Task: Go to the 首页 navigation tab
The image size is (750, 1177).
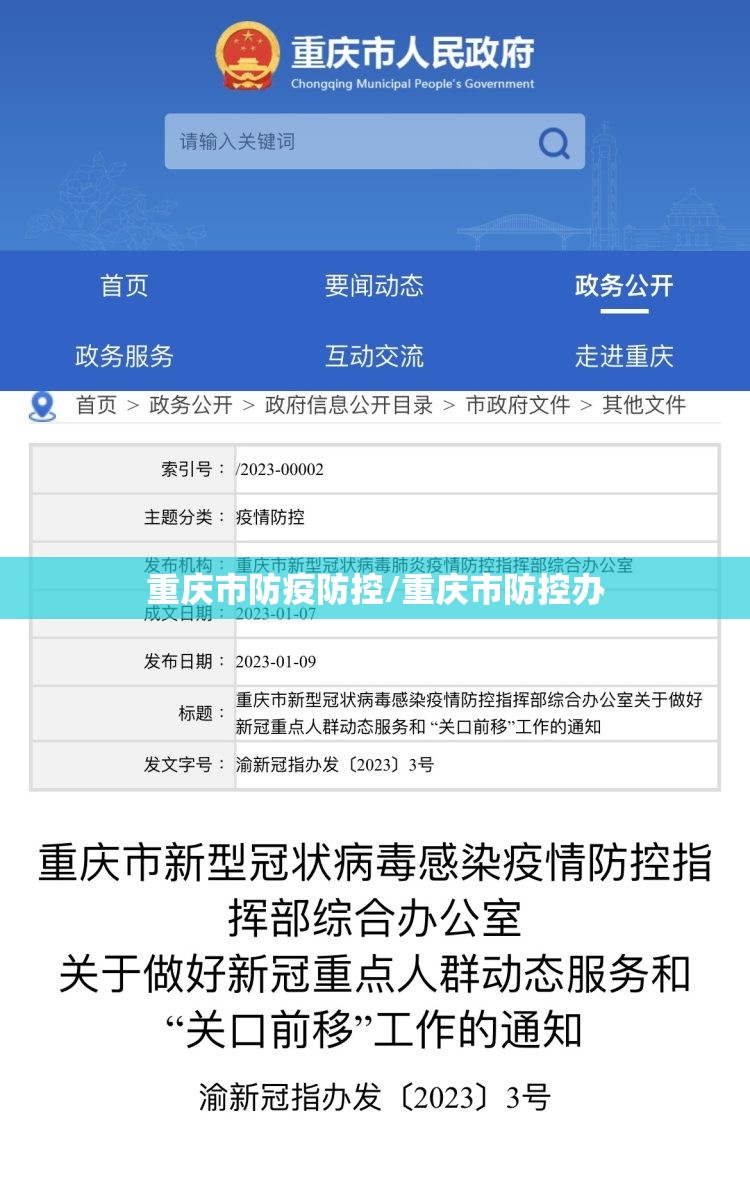Action: coord(124,286)
